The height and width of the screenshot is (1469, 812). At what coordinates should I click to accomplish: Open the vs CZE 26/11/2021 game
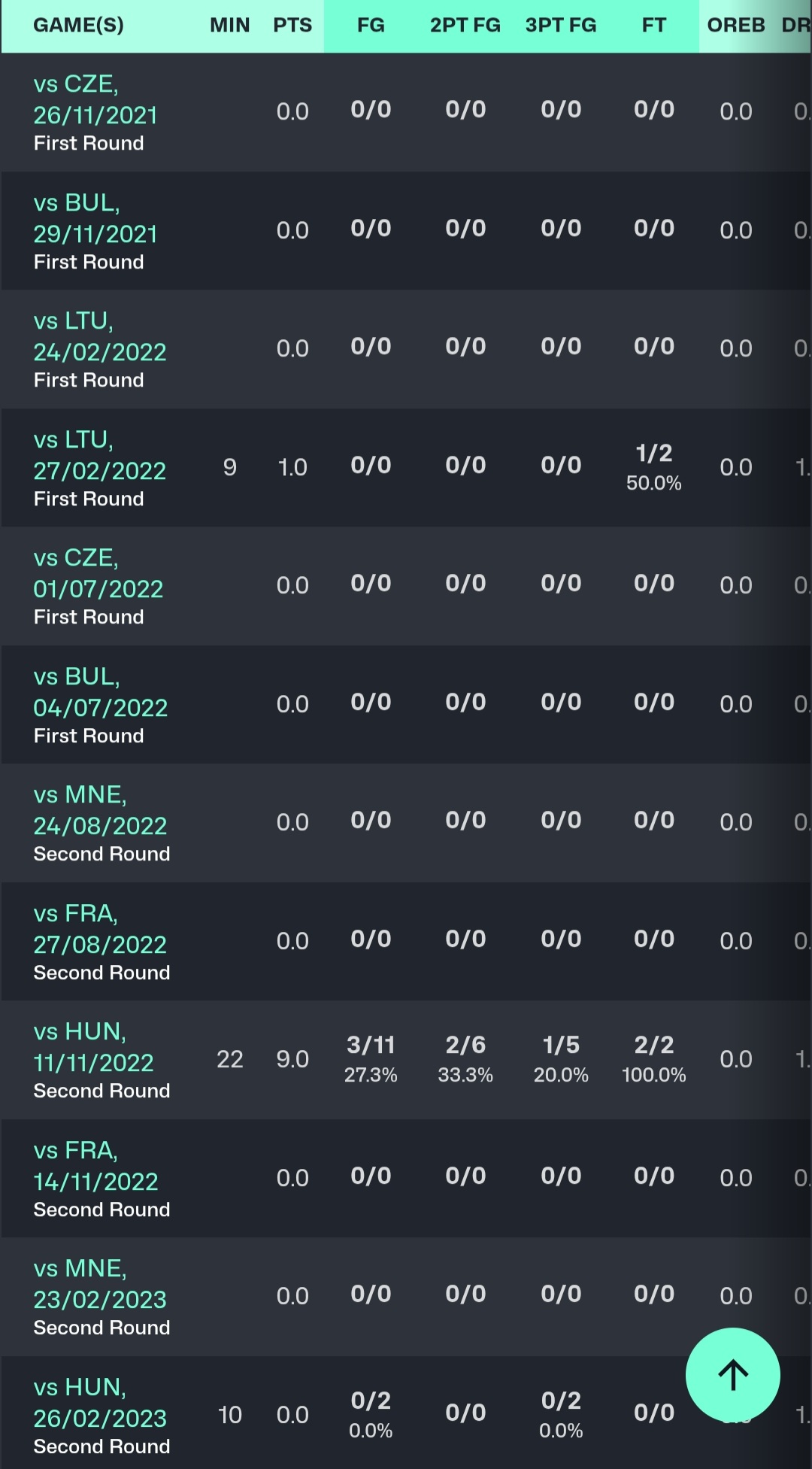(x=95, y=100)
